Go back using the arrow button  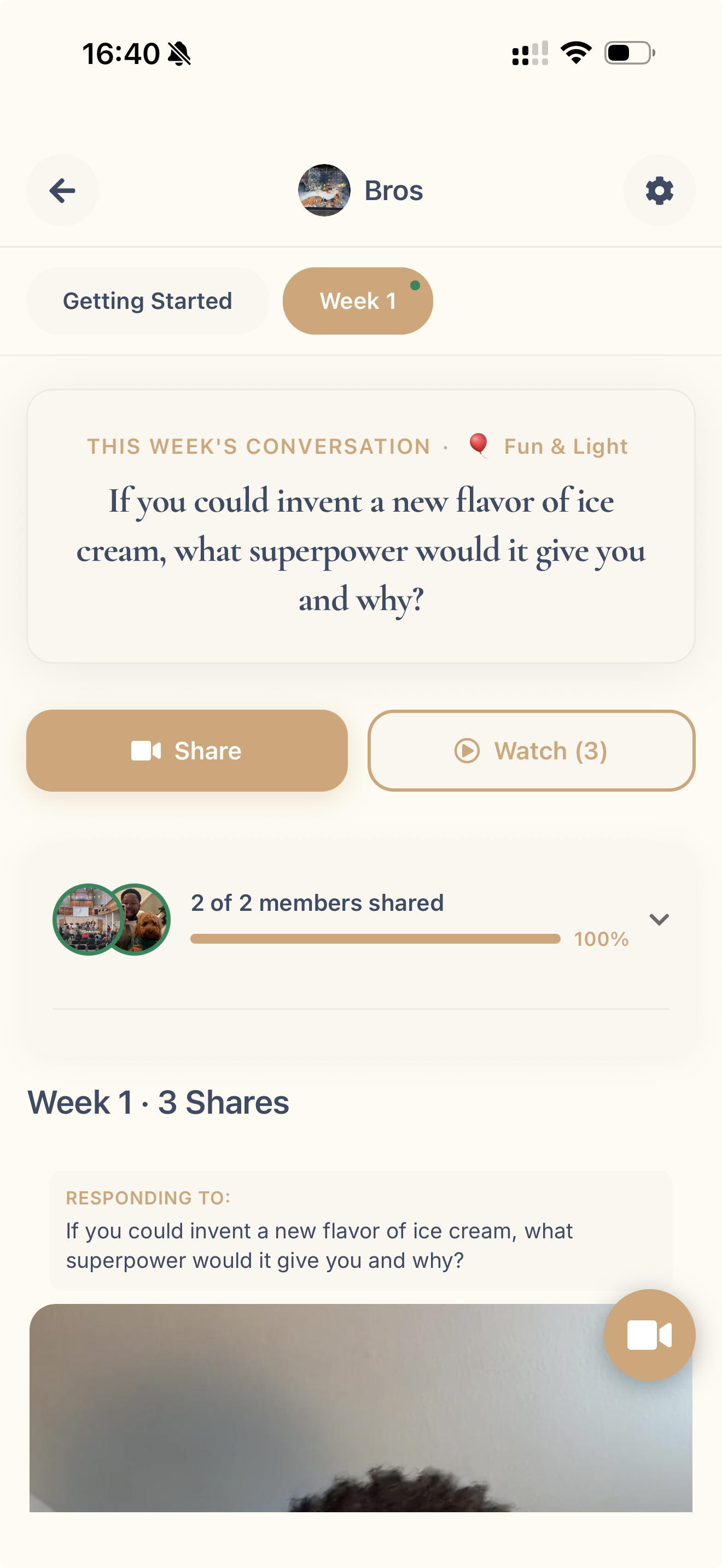62,190
